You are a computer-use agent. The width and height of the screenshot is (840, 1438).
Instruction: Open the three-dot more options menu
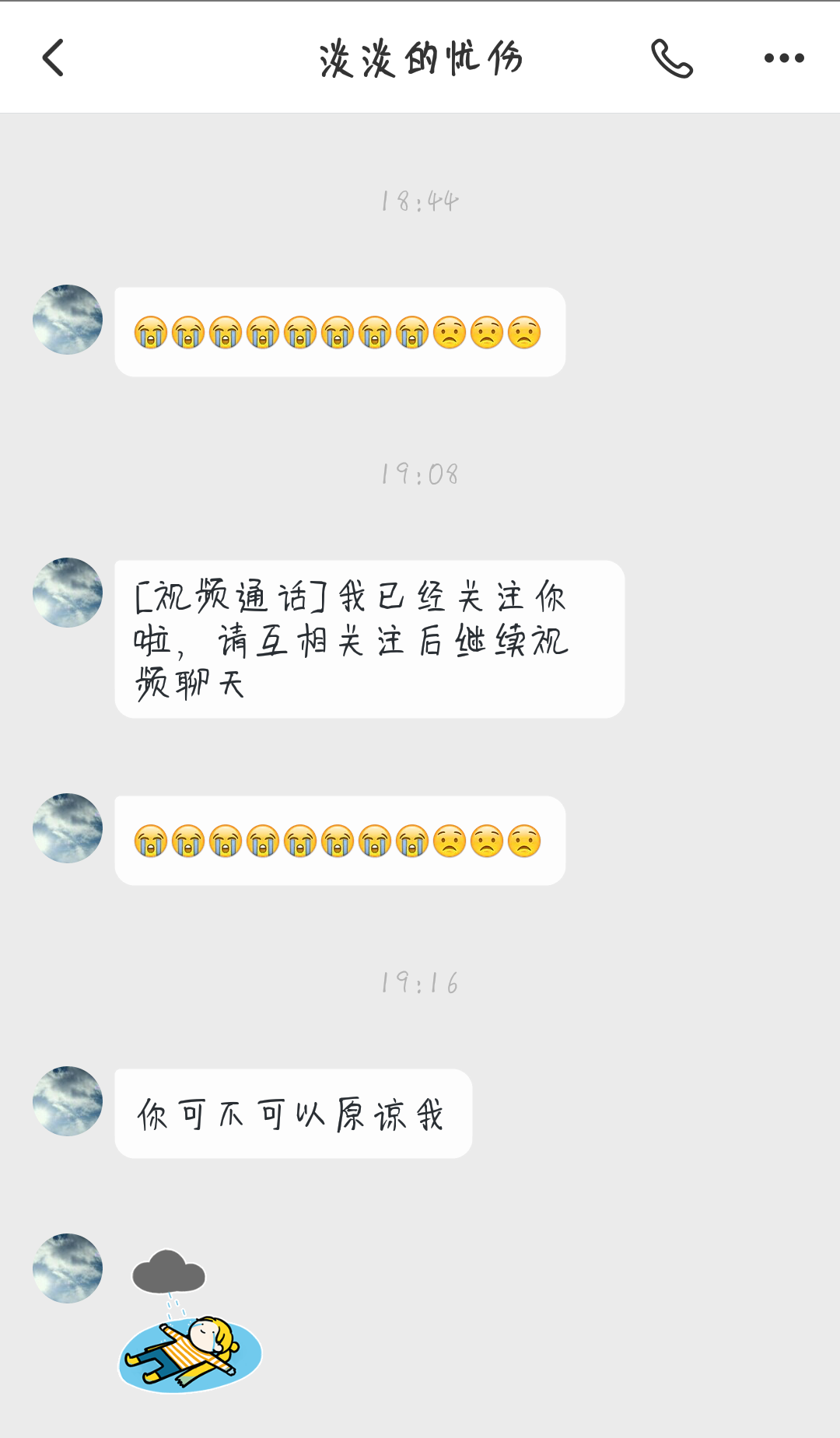[783, 58]
